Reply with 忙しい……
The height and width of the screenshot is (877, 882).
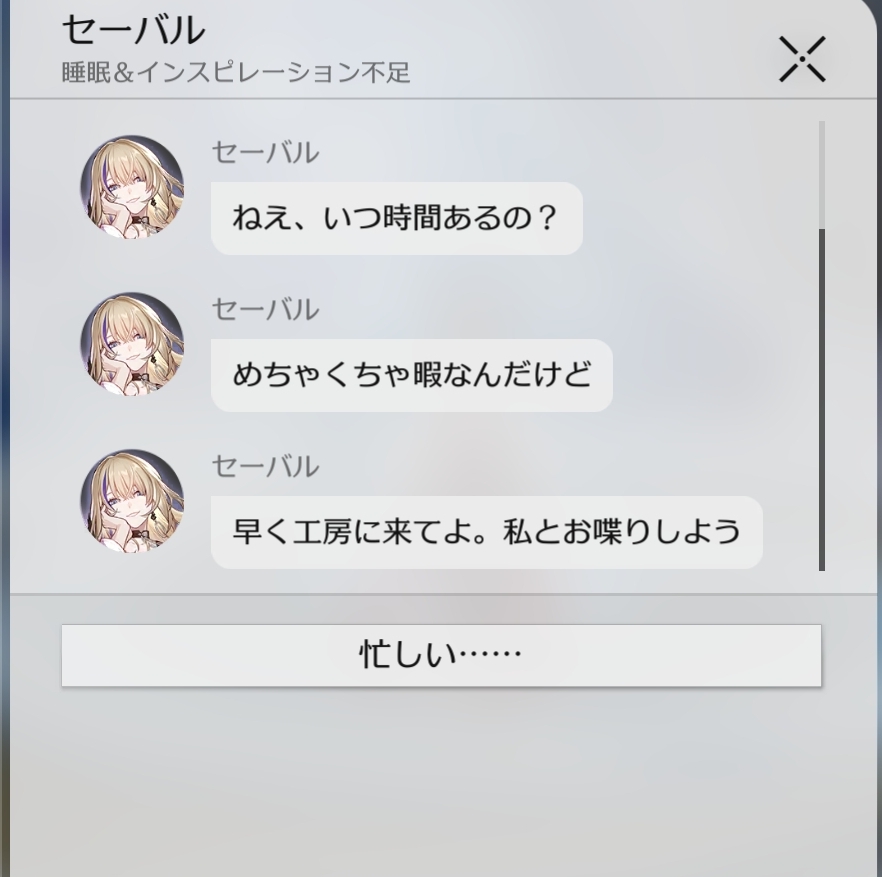tap(441, 656)
